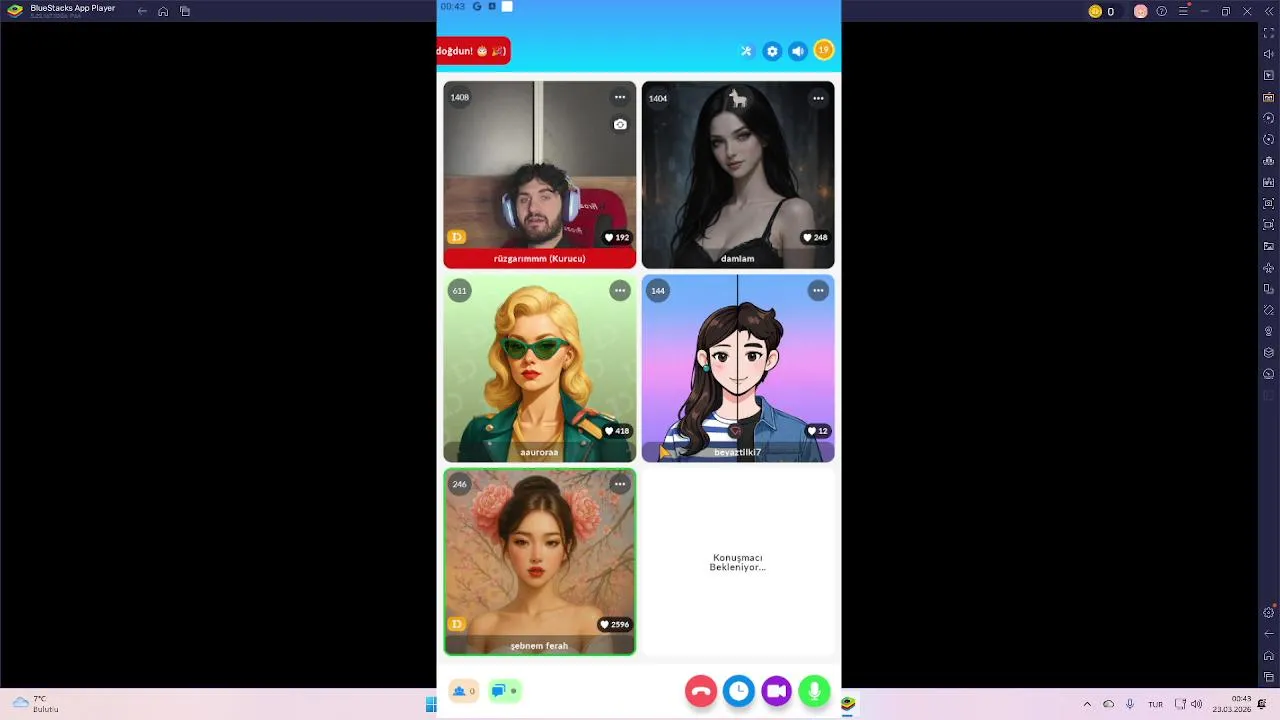The image size is (1280, 720).
Task: Toggle the room speaker sound
Action: pos(798,51)
